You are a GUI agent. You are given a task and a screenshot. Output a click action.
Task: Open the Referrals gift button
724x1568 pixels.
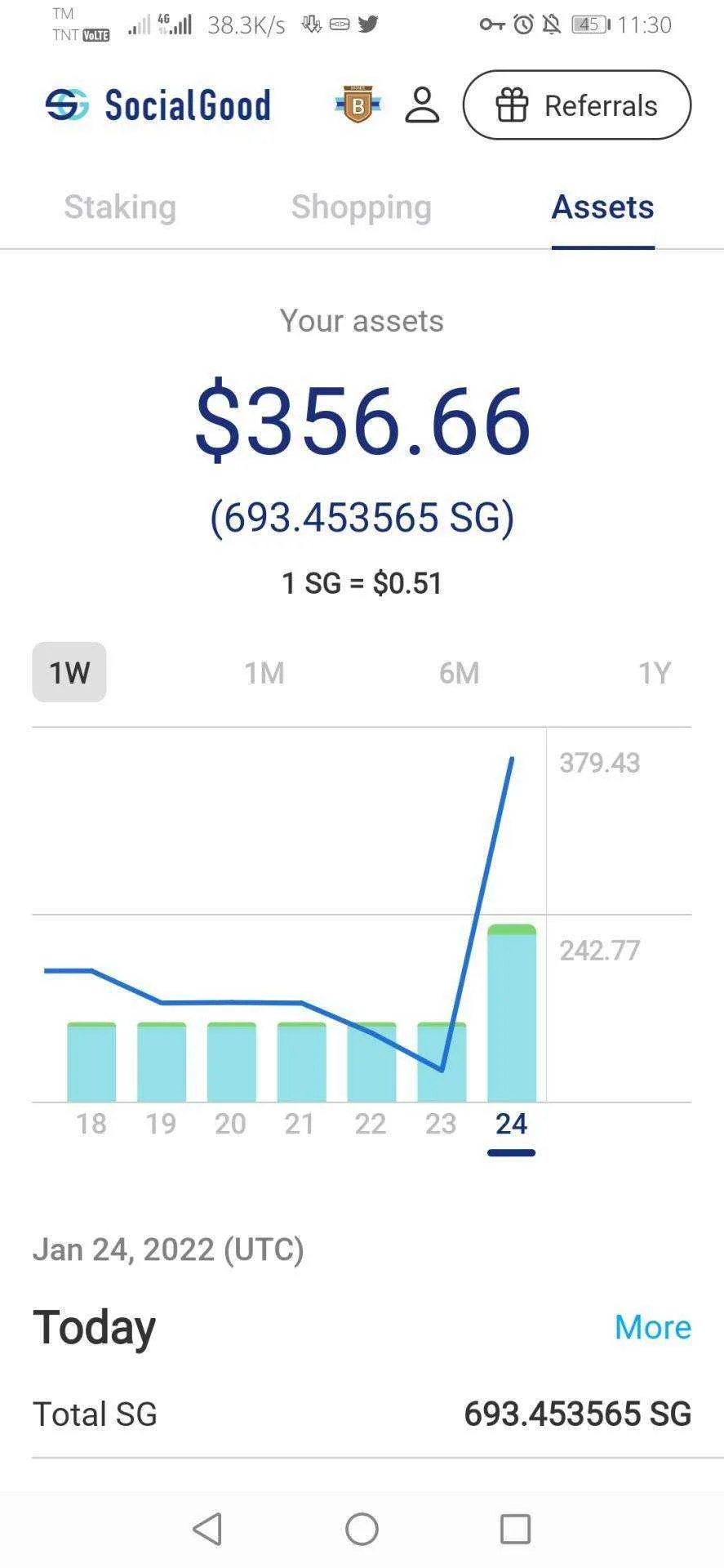point(576,105)
